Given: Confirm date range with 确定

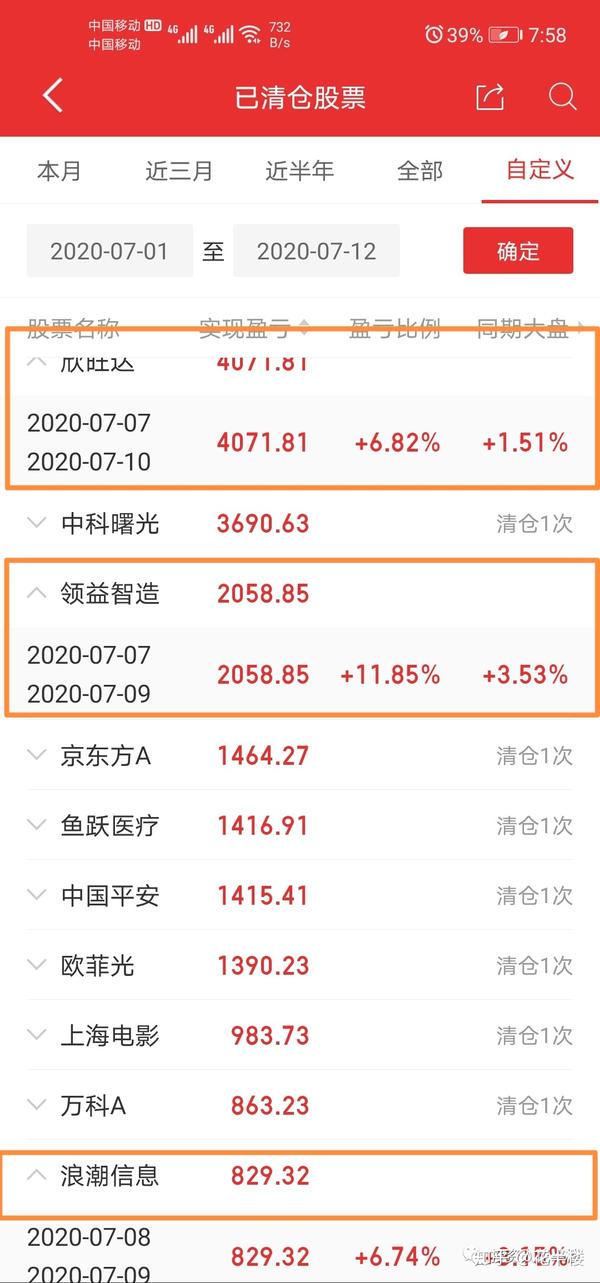Looking at the screenshot, I should click(518, 251).
